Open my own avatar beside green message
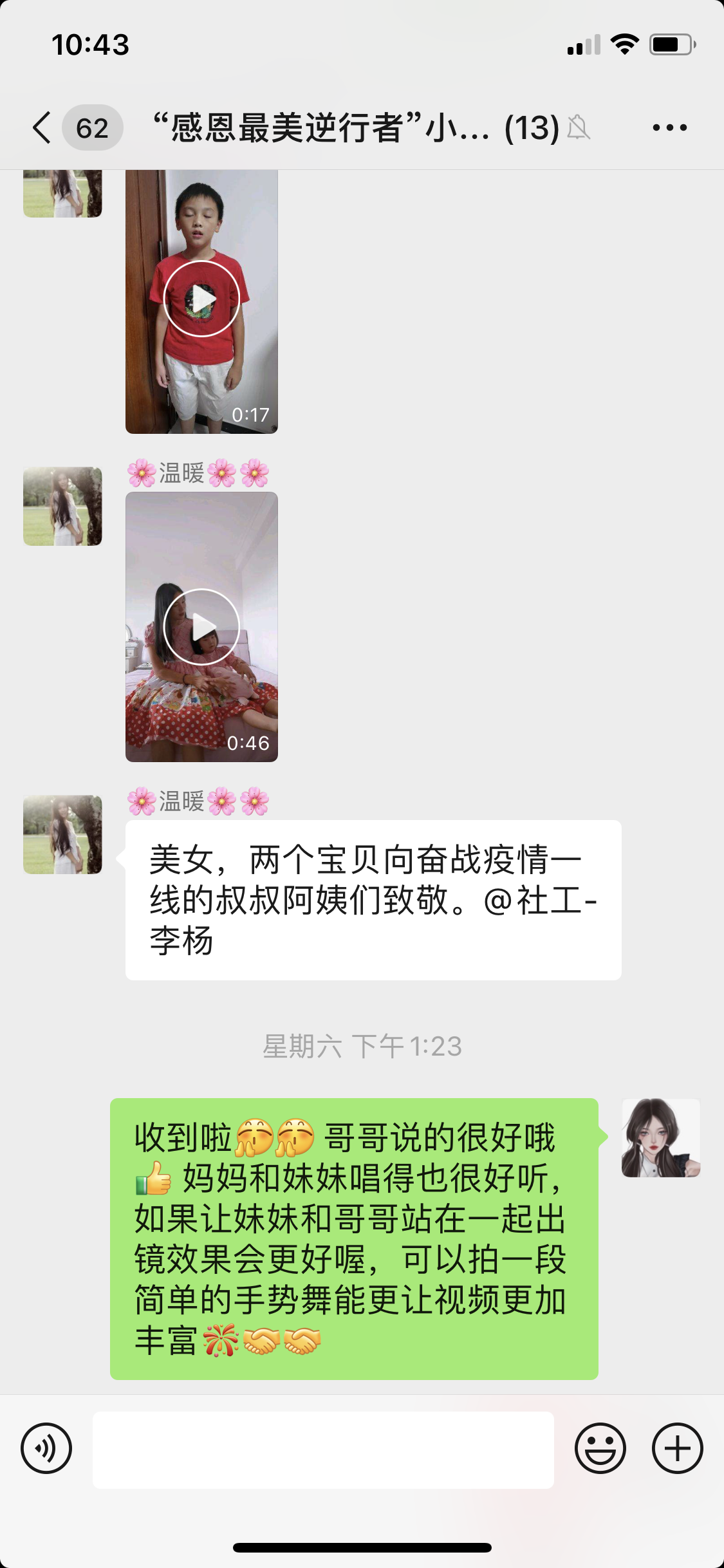 click(x=660, y=1138)
